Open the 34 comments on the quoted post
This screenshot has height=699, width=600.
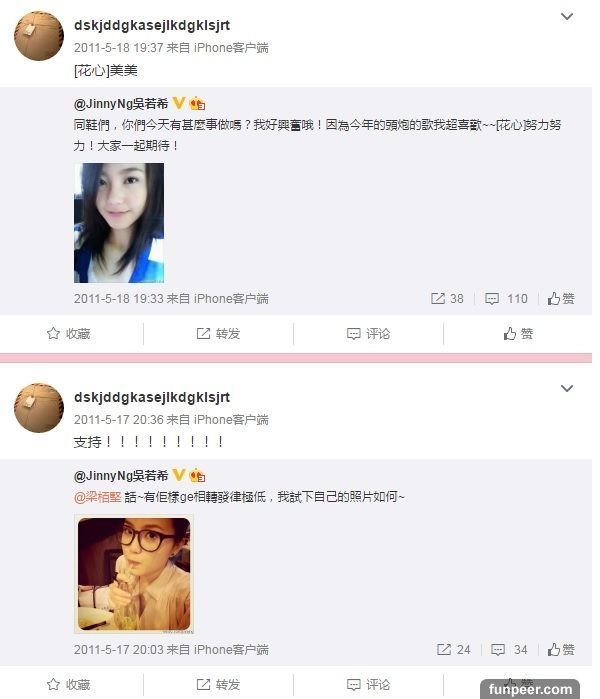(x=511, y=649)
